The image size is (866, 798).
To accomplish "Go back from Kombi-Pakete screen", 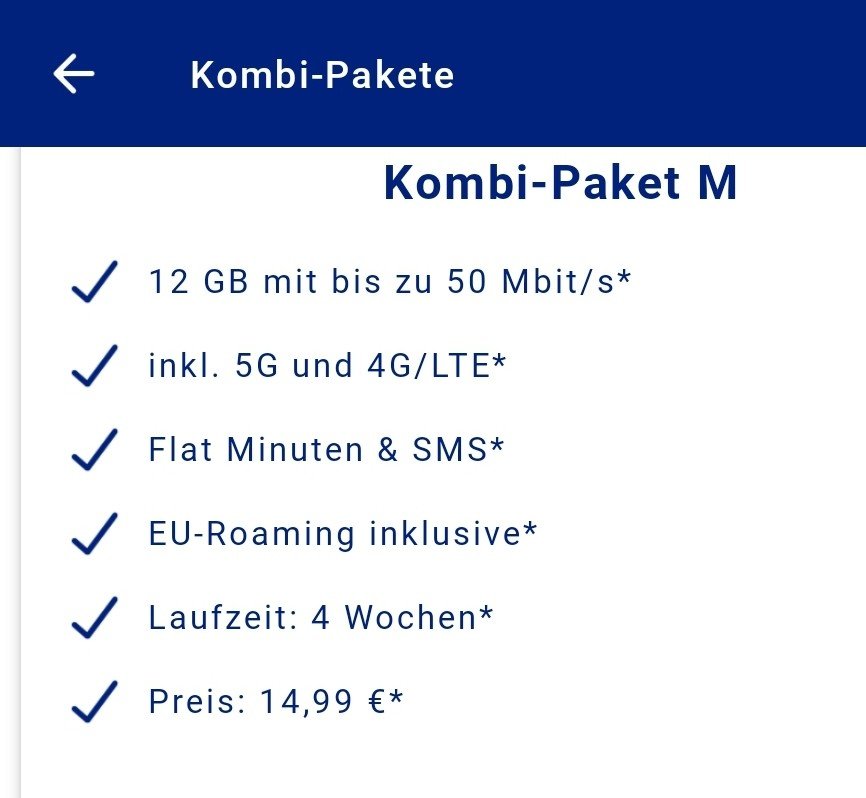I will pos(74,74).
